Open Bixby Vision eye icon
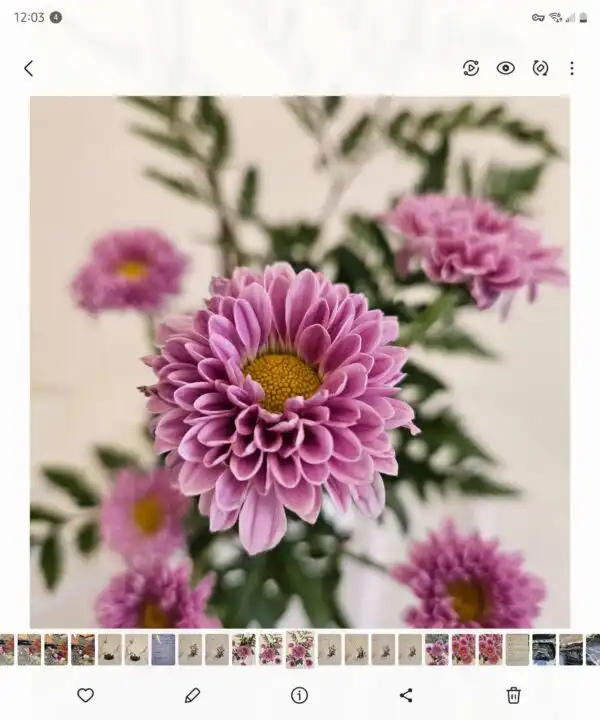 506,68
